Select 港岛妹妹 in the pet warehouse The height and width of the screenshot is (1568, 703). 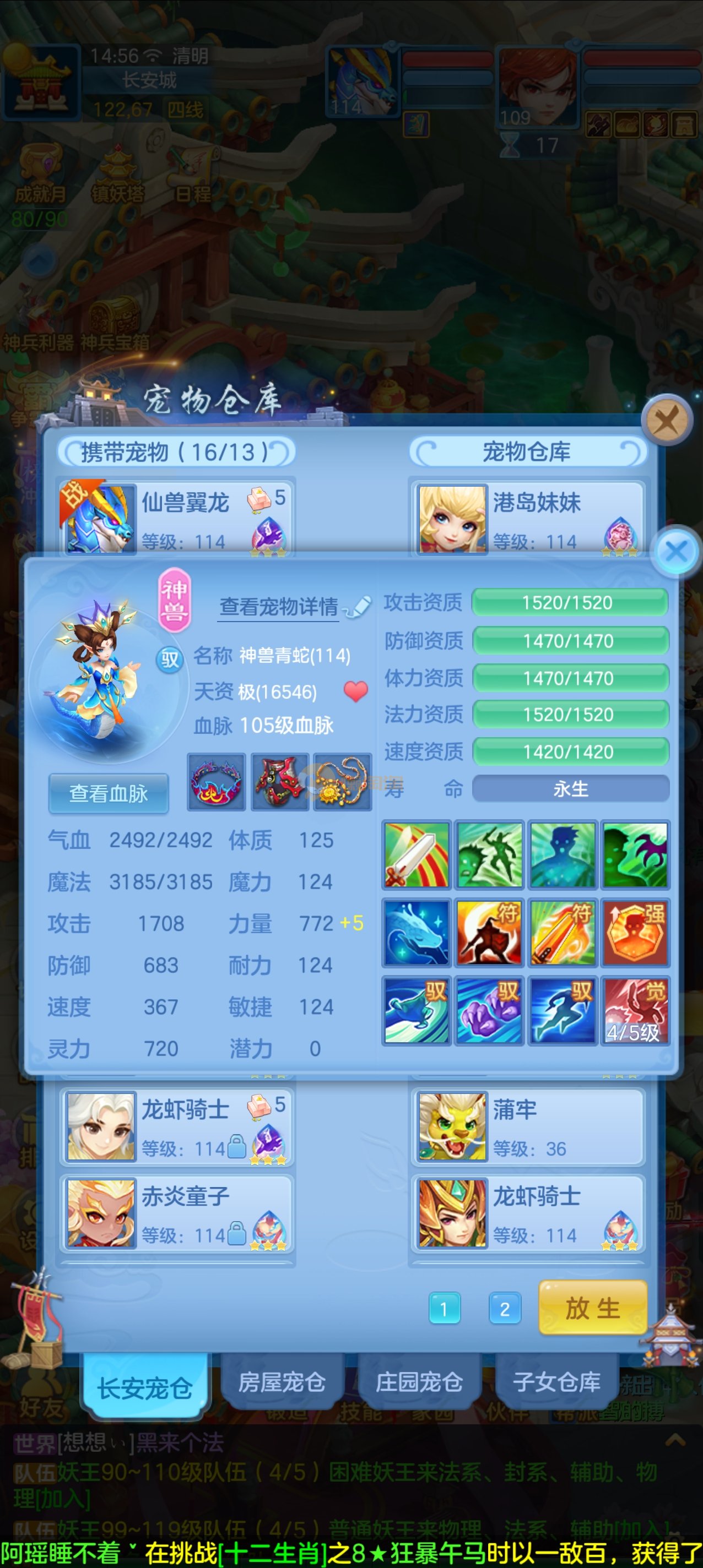pyautogui.click(x=528, y=518)
